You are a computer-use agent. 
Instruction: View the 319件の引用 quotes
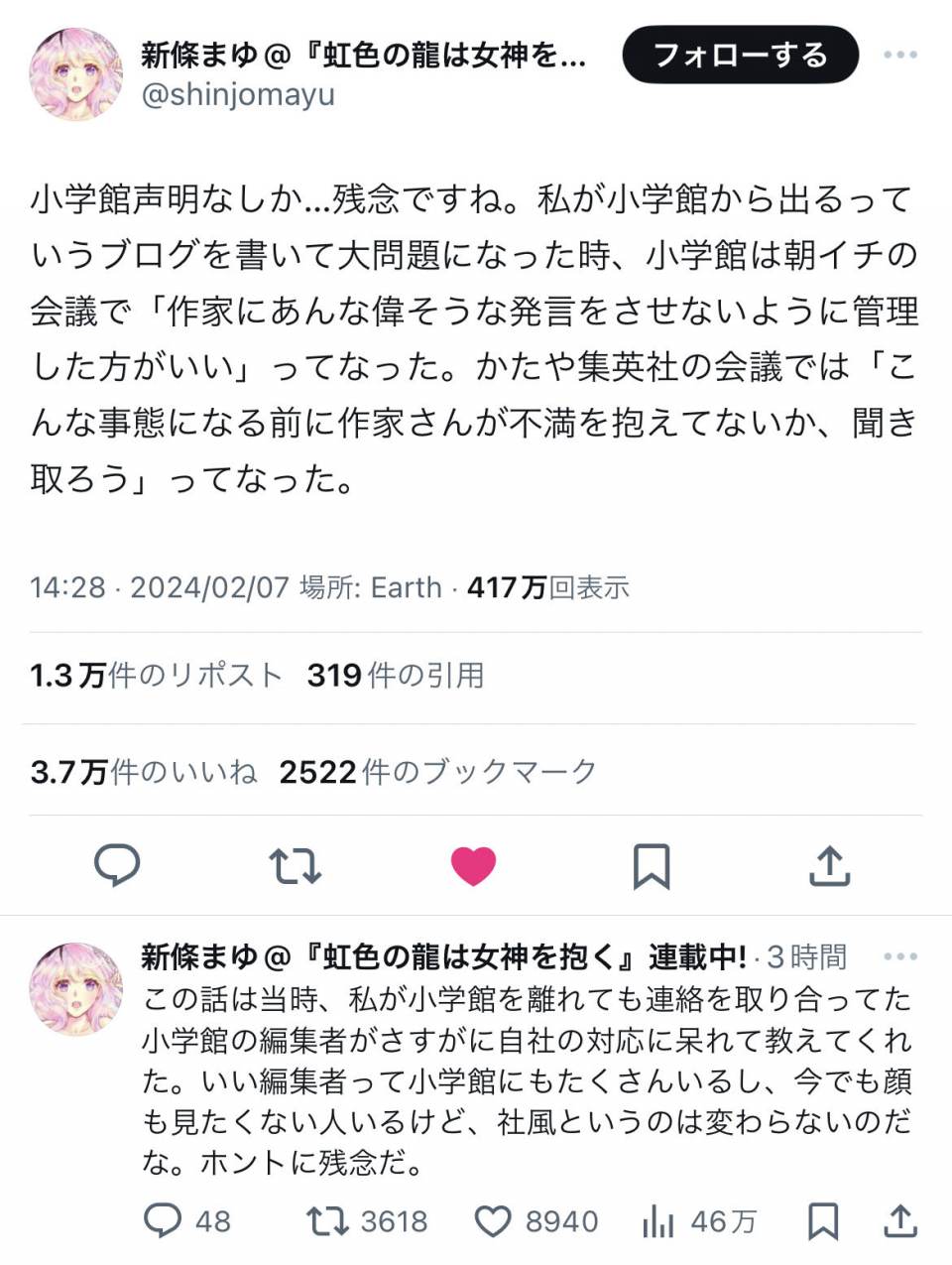396,676
